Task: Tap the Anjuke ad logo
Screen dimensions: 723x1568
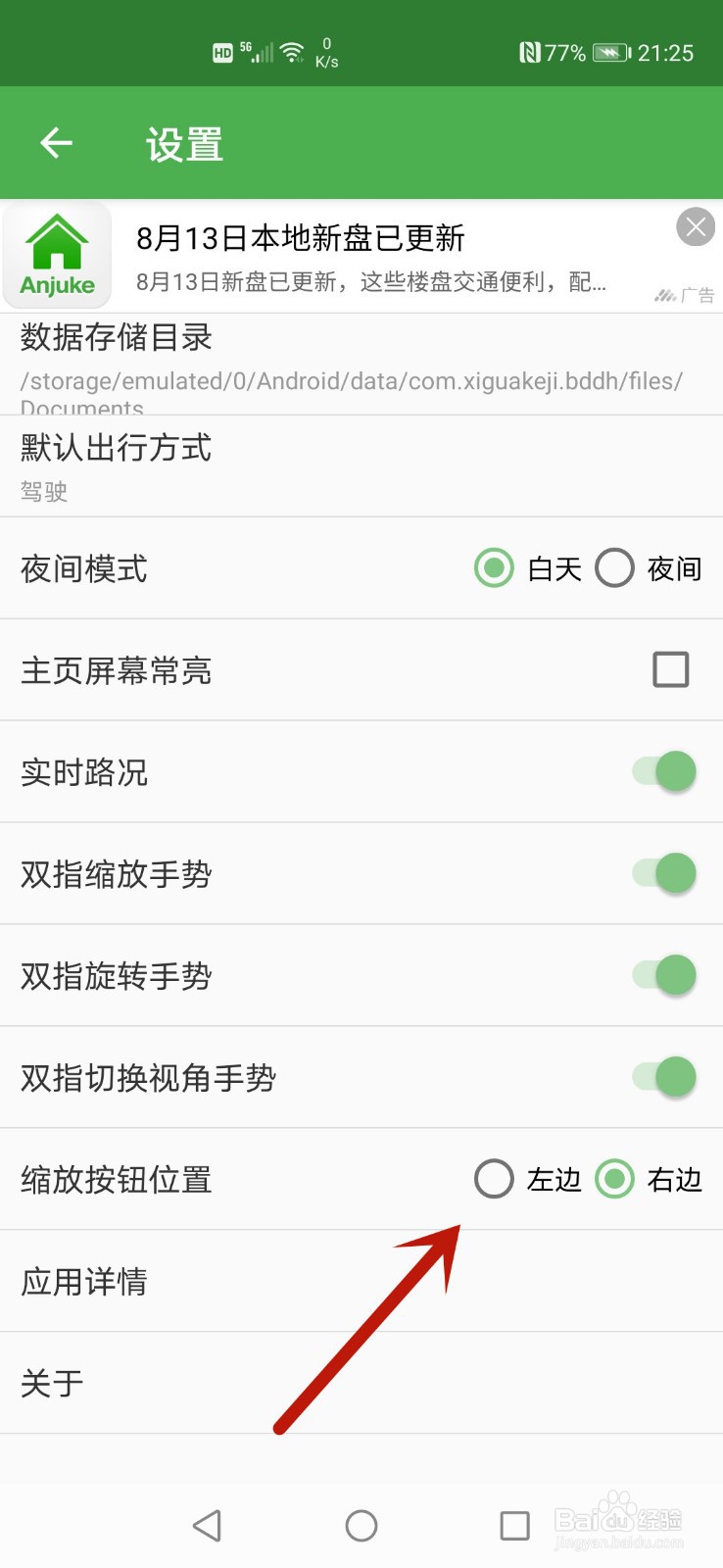Action: coord(57,253)
